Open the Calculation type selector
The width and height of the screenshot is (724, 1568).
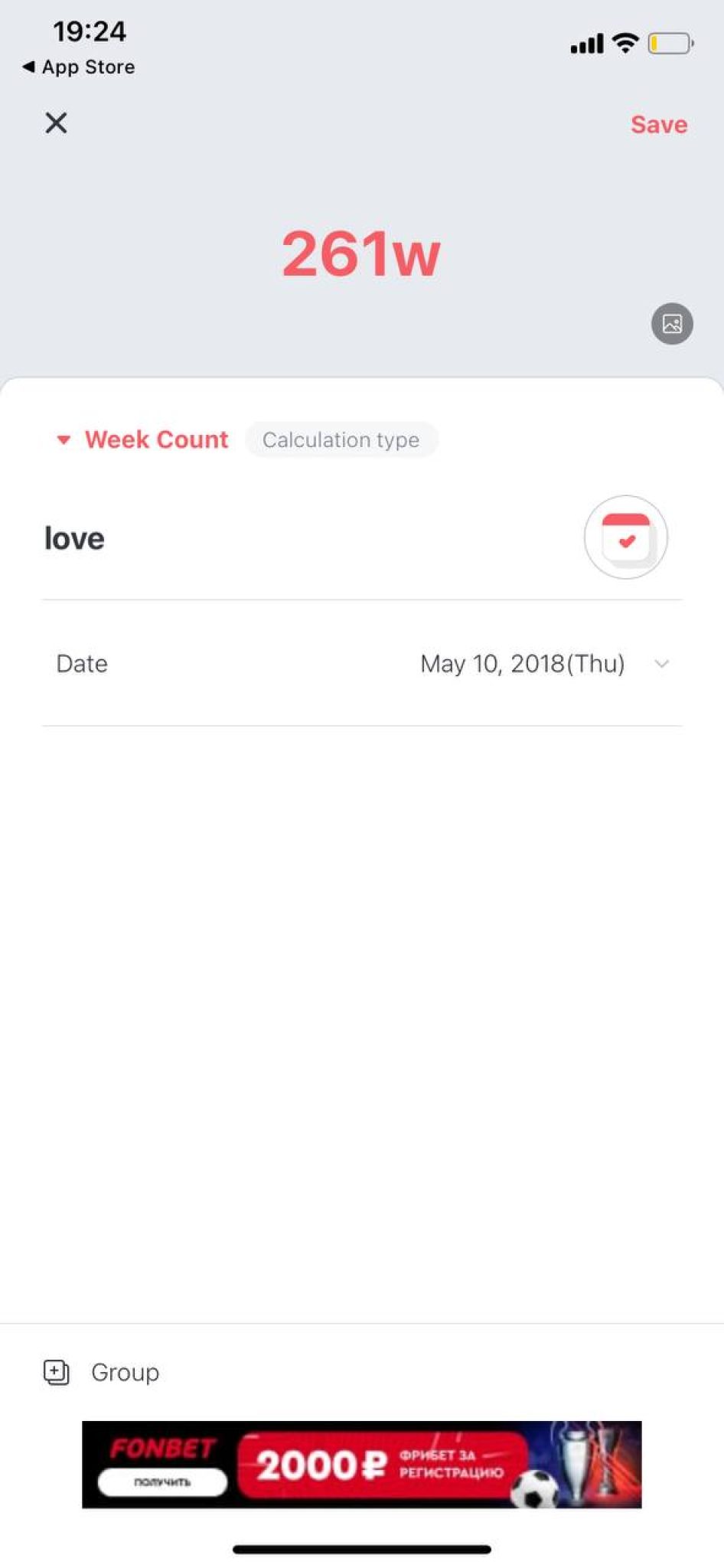pyautogui.click(x=341, y=439)
